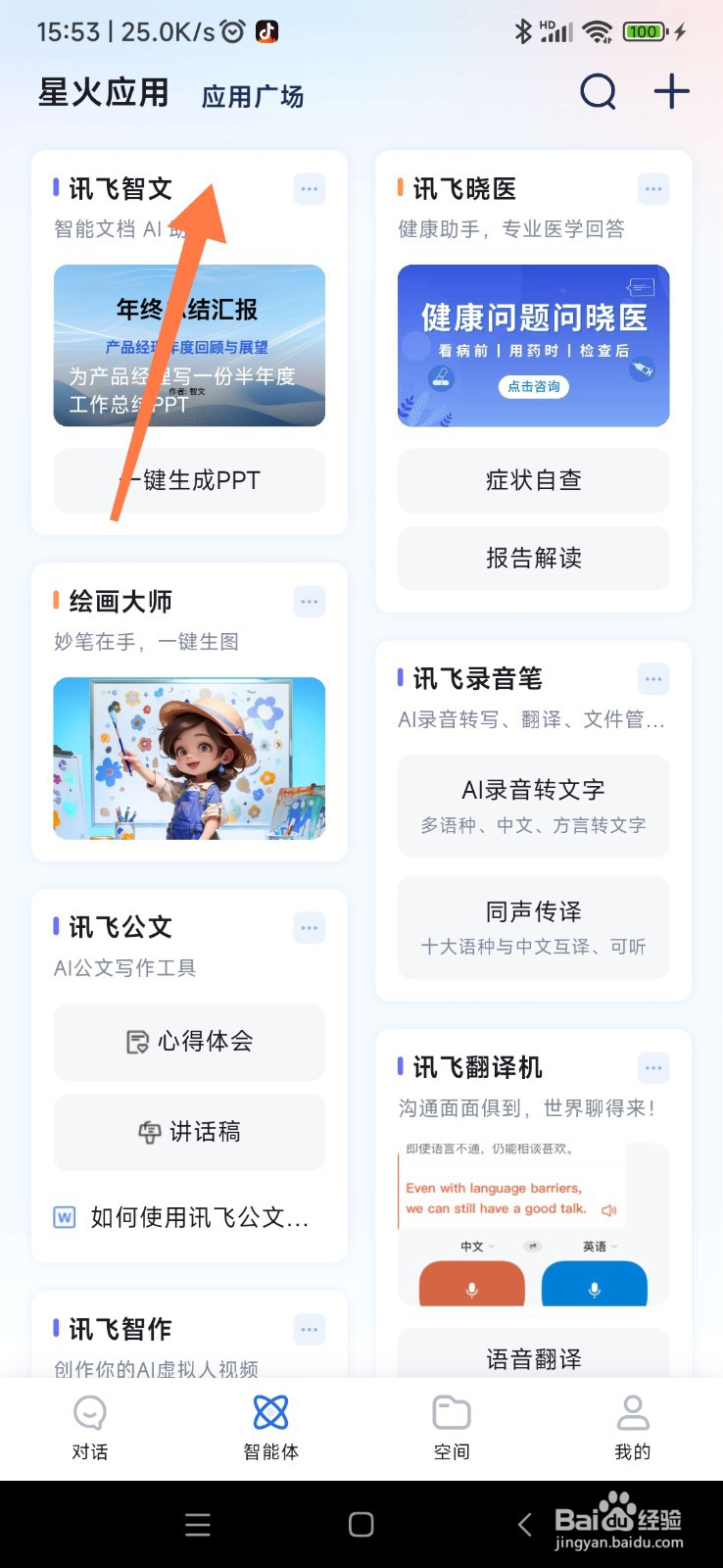This screenshot has width=723, height=1568.
Task: Tap 心得体会 under 讯飞公文
Action: [189, 1041]
